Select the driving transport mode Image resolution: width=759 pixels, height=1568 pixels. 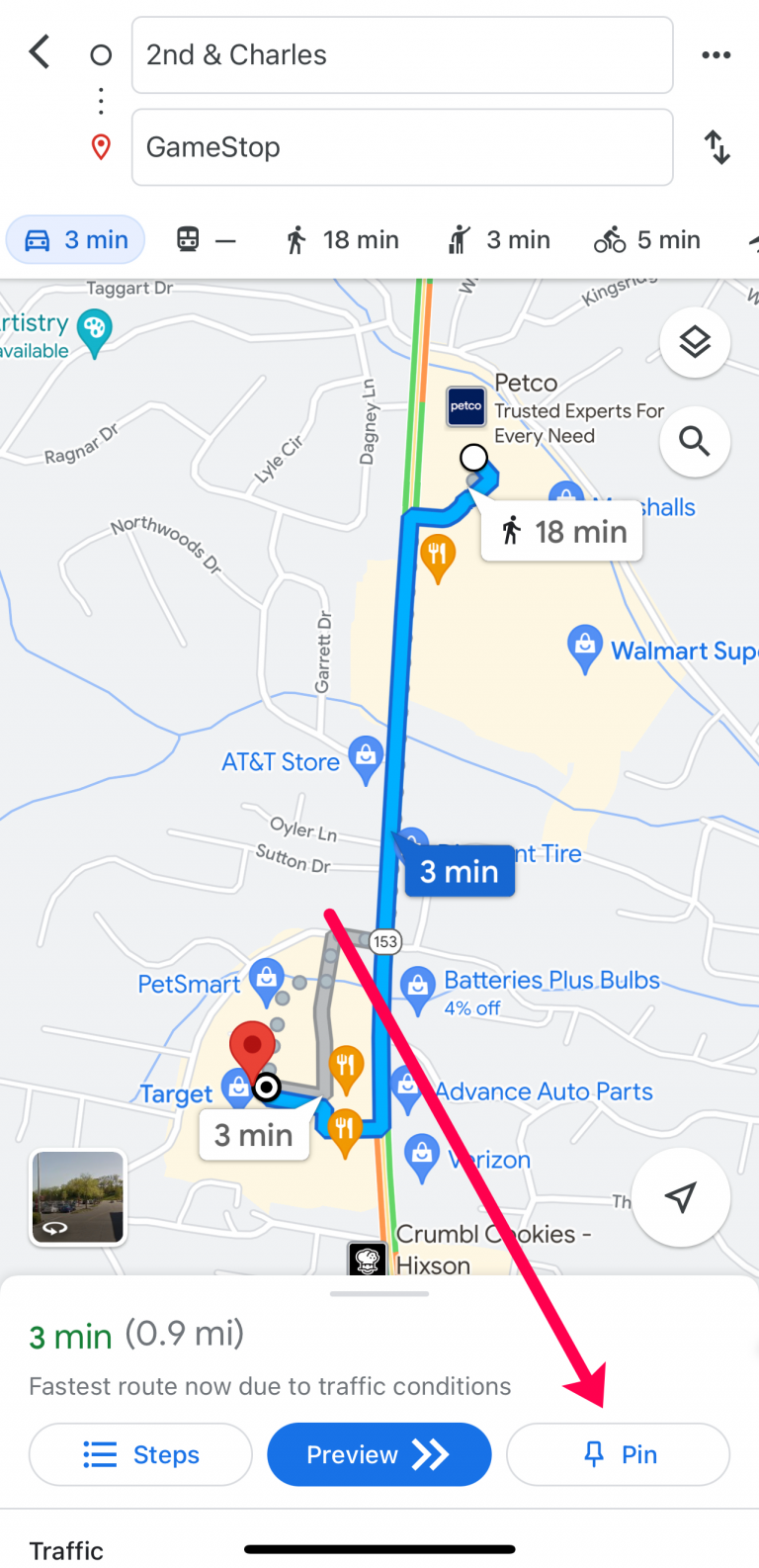coord(75,239)
